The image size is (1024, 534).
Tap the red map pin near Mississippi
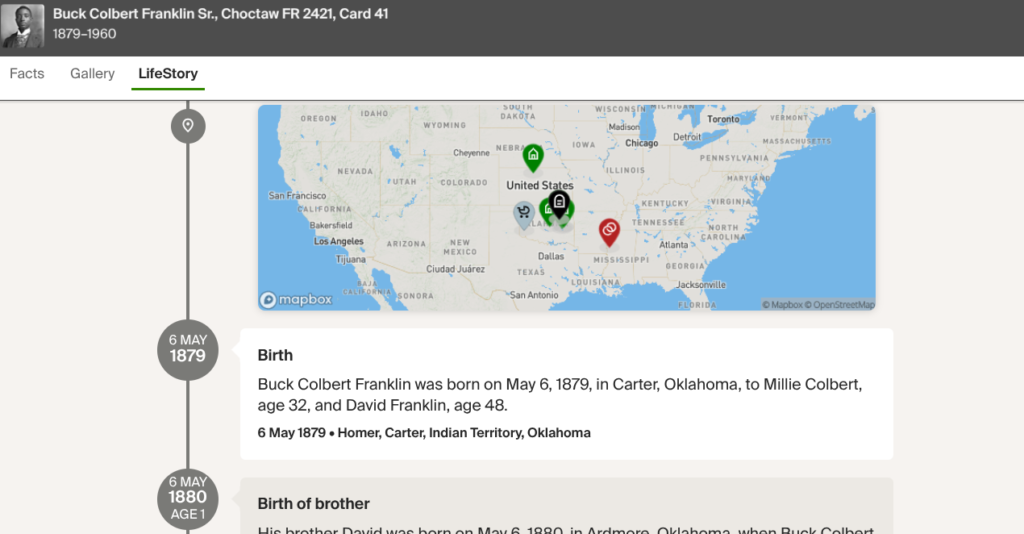pos(609,231)
